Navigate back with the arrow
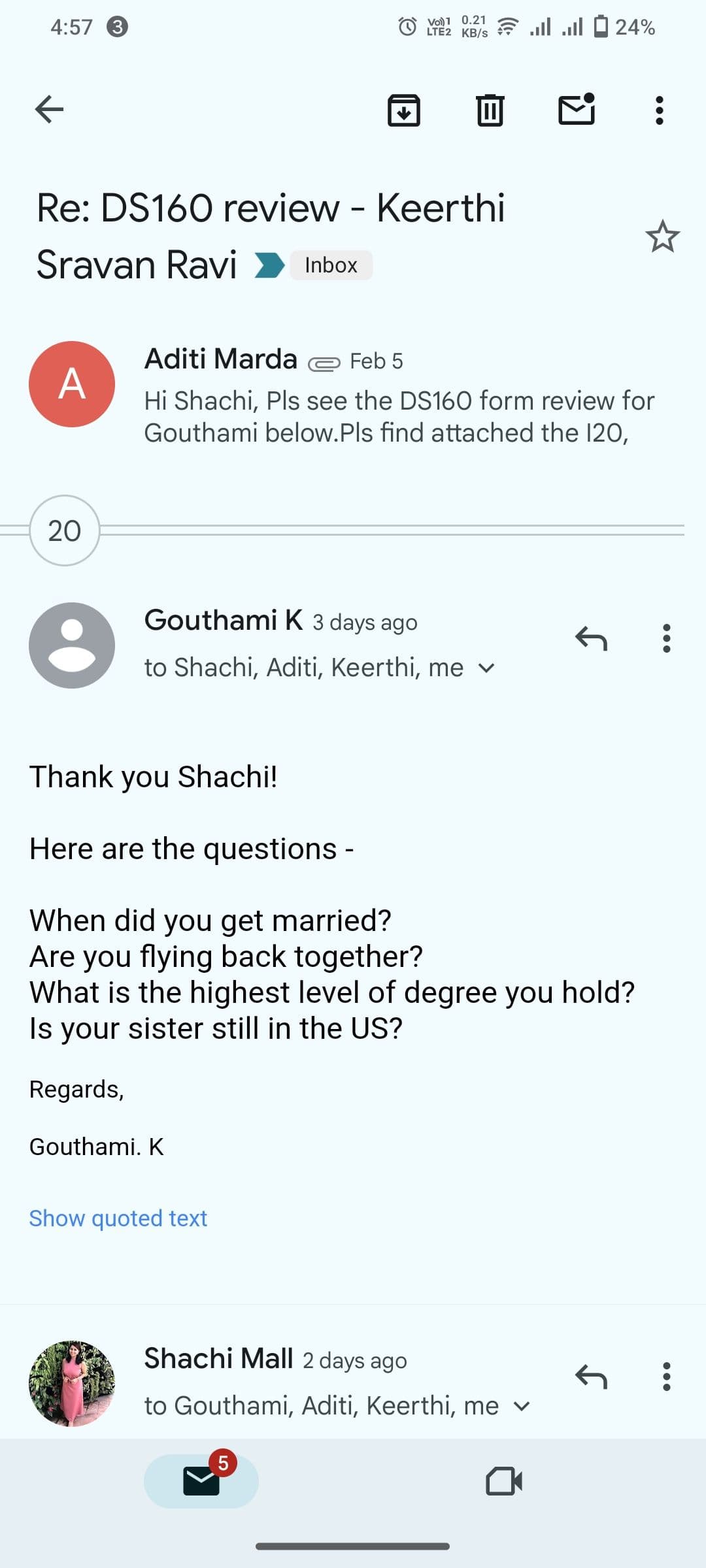 [49, 109]
